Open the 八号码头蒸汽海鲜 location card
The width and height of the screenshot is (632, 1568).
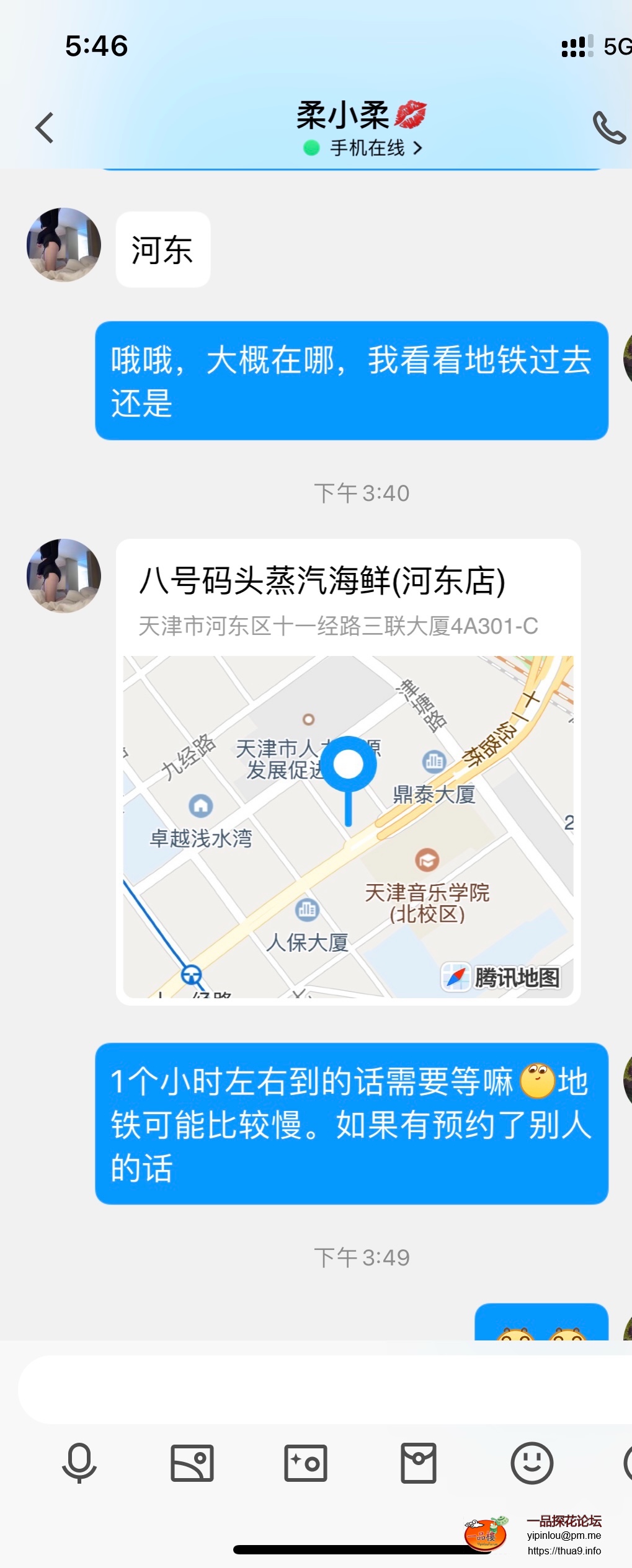pyautogui.click(x=348, y=771)
